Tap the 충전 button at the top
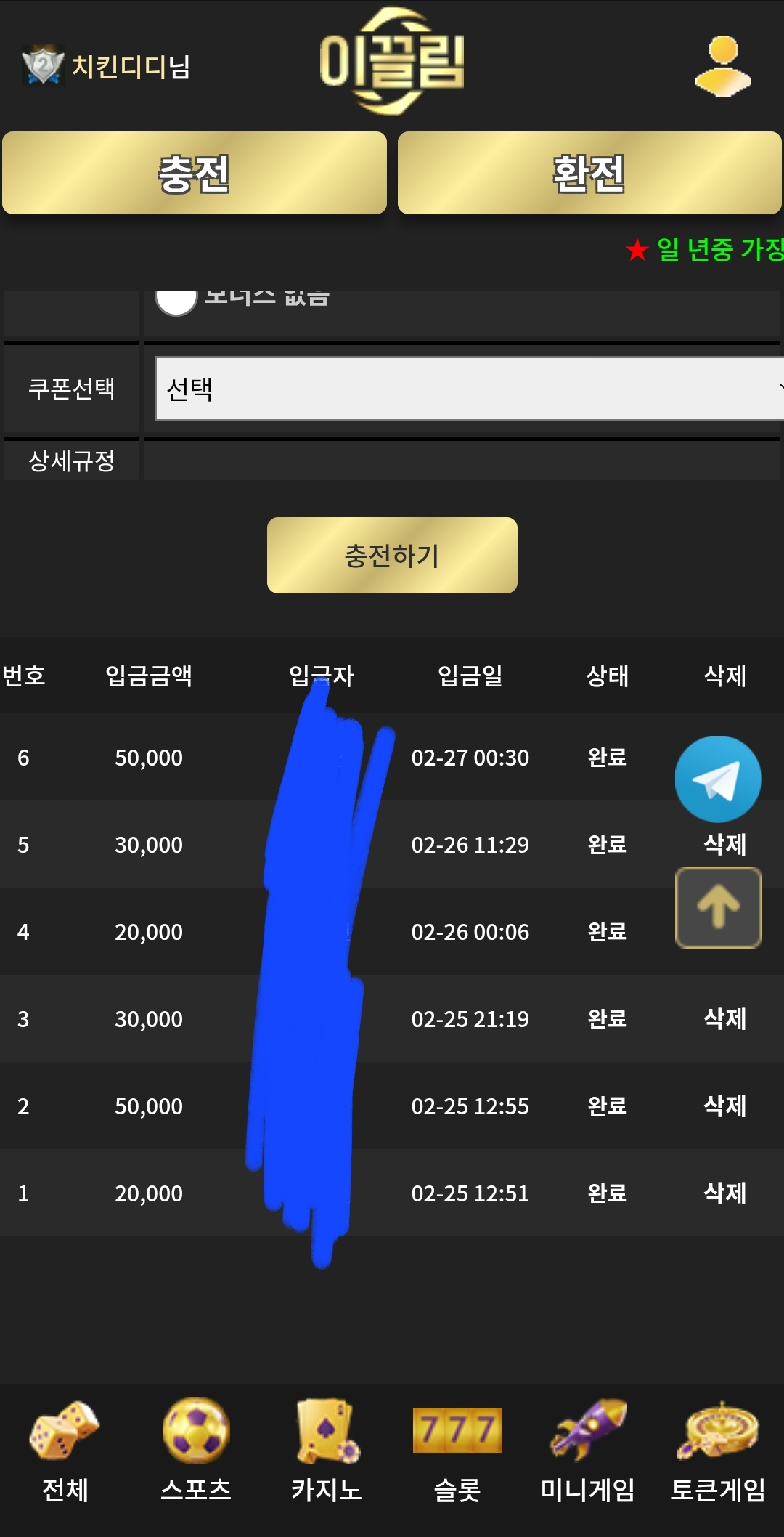 [194, 173]
